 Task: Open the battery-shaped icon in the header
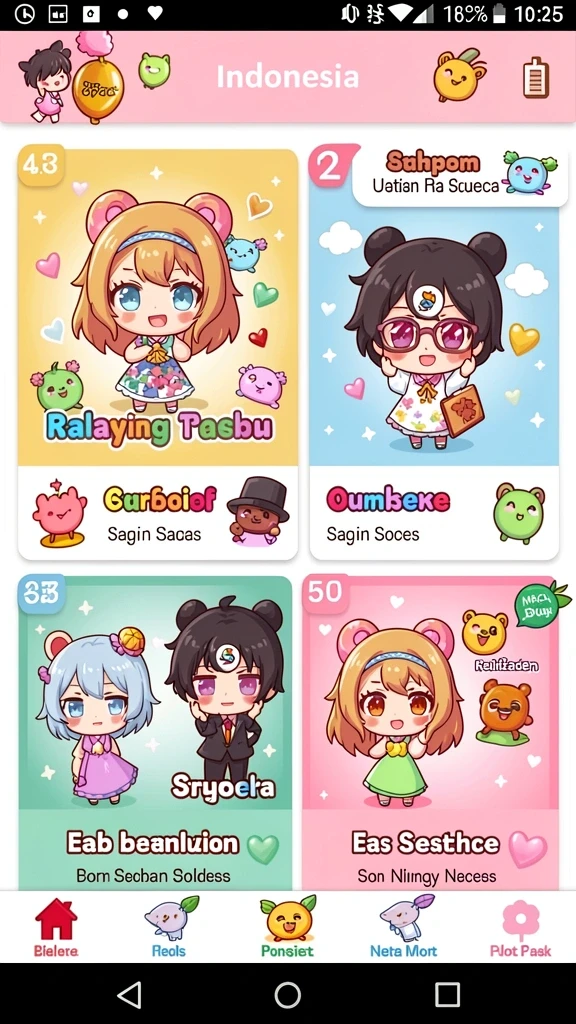coord(536,78)
